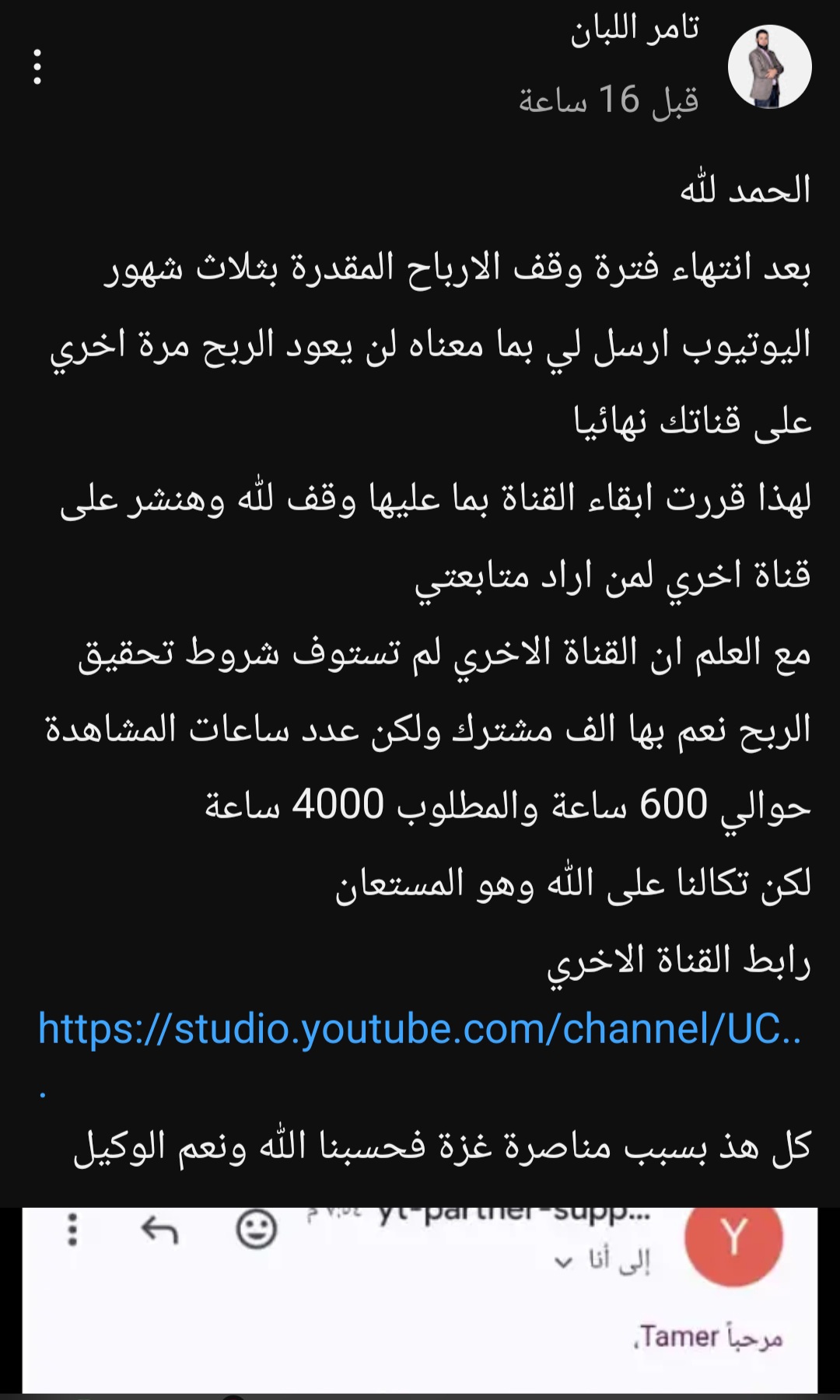Open the post's three-dot options menu
This screenshot has height=1400, width=840.
point(37,67)
